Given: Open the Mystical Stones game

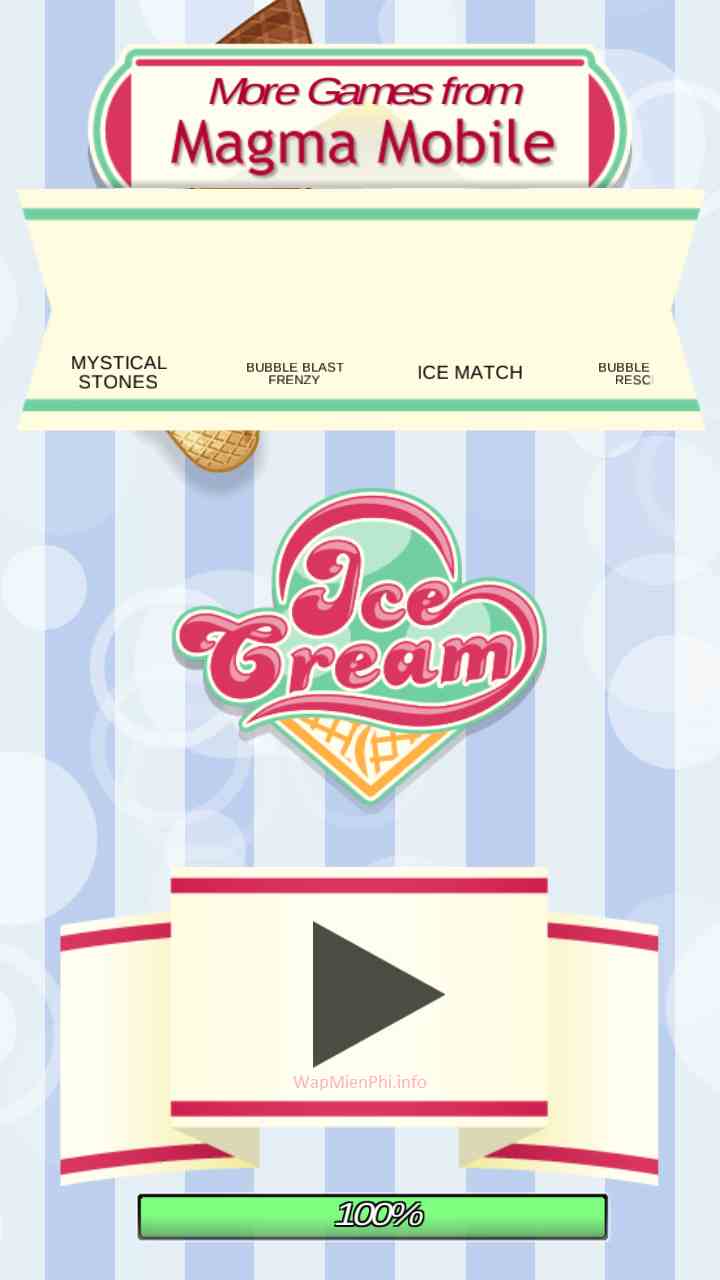Looking at the screenshot, I should 119,371.
